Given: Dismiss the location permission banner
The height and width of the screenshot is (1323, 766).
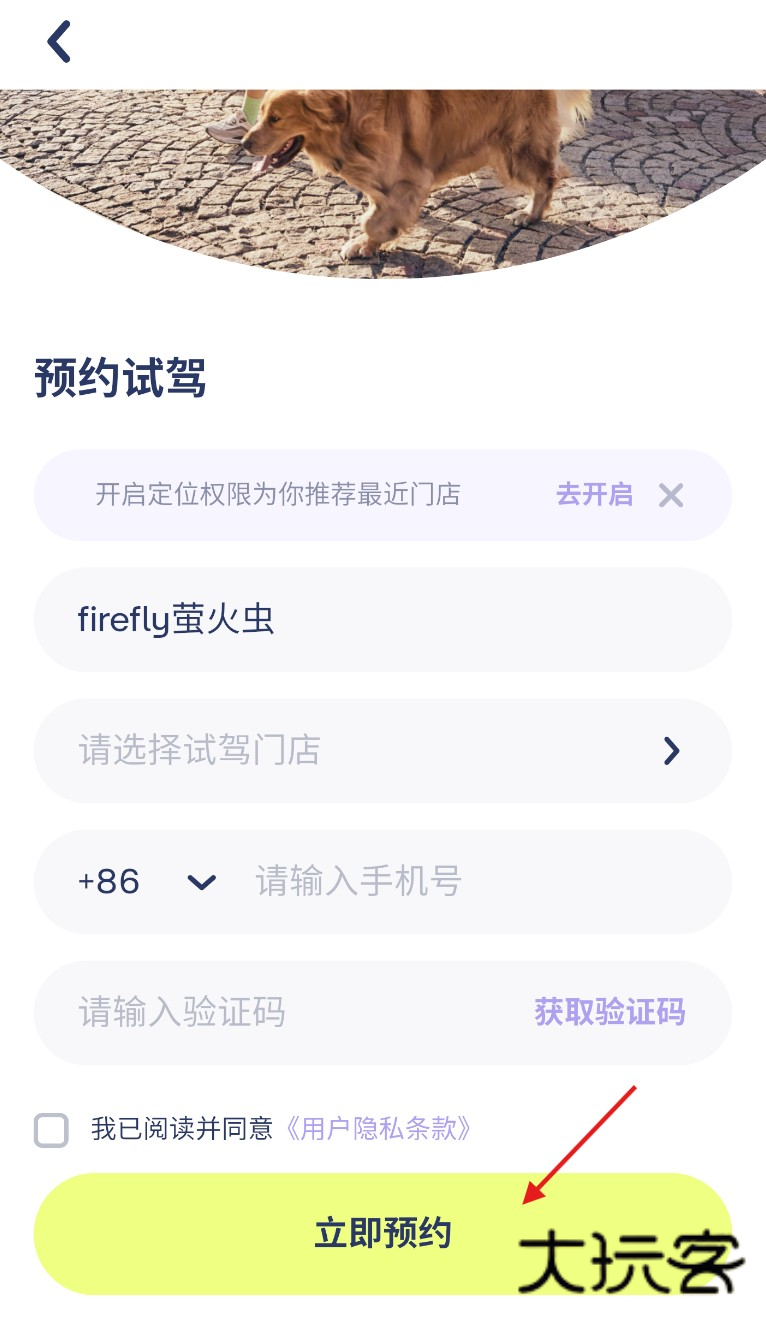Looking at the screenshot, I should (x=671, y=495).
